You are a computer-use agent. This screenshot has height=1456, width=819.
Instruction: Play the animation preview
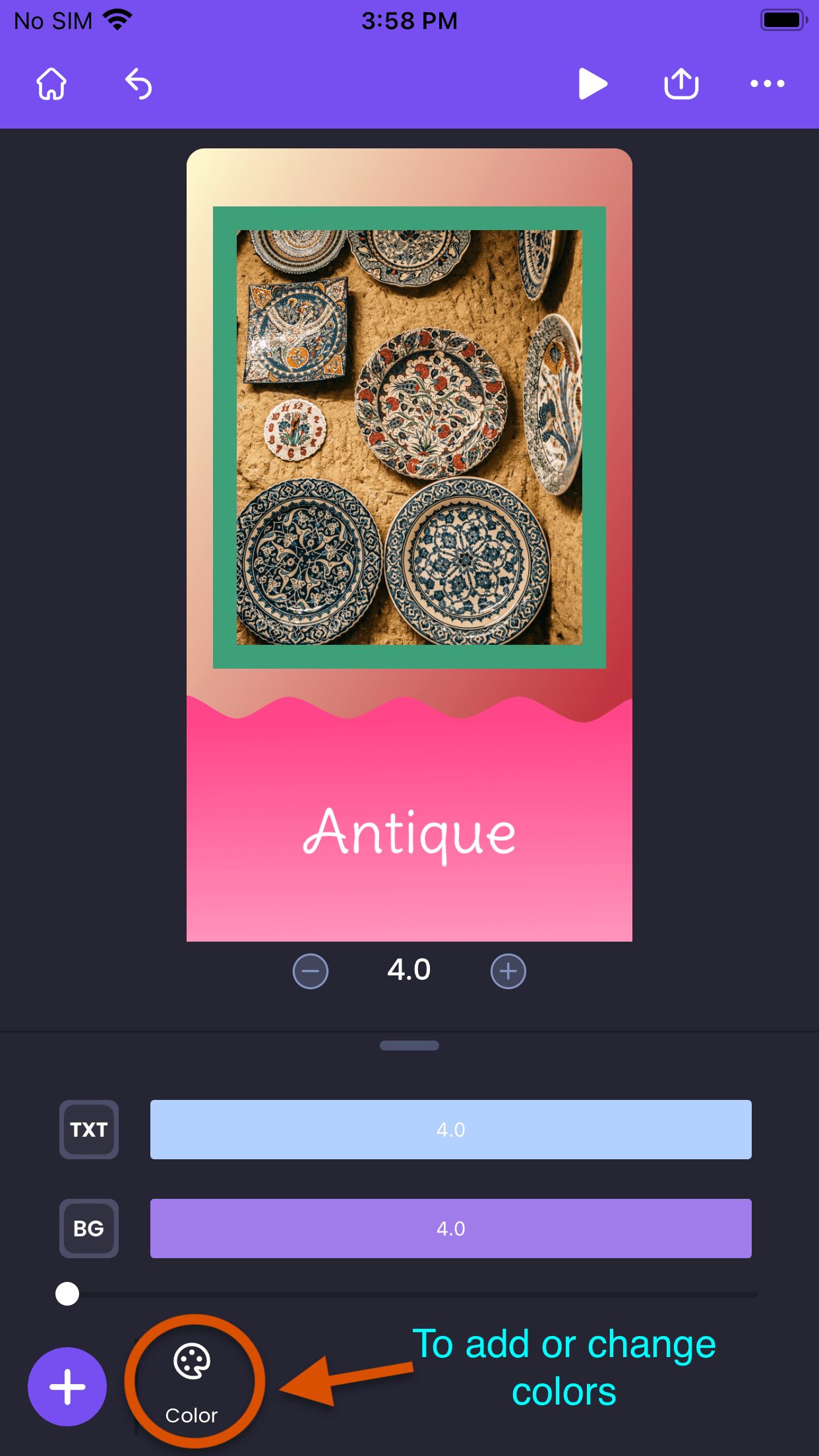coord(593,83)
